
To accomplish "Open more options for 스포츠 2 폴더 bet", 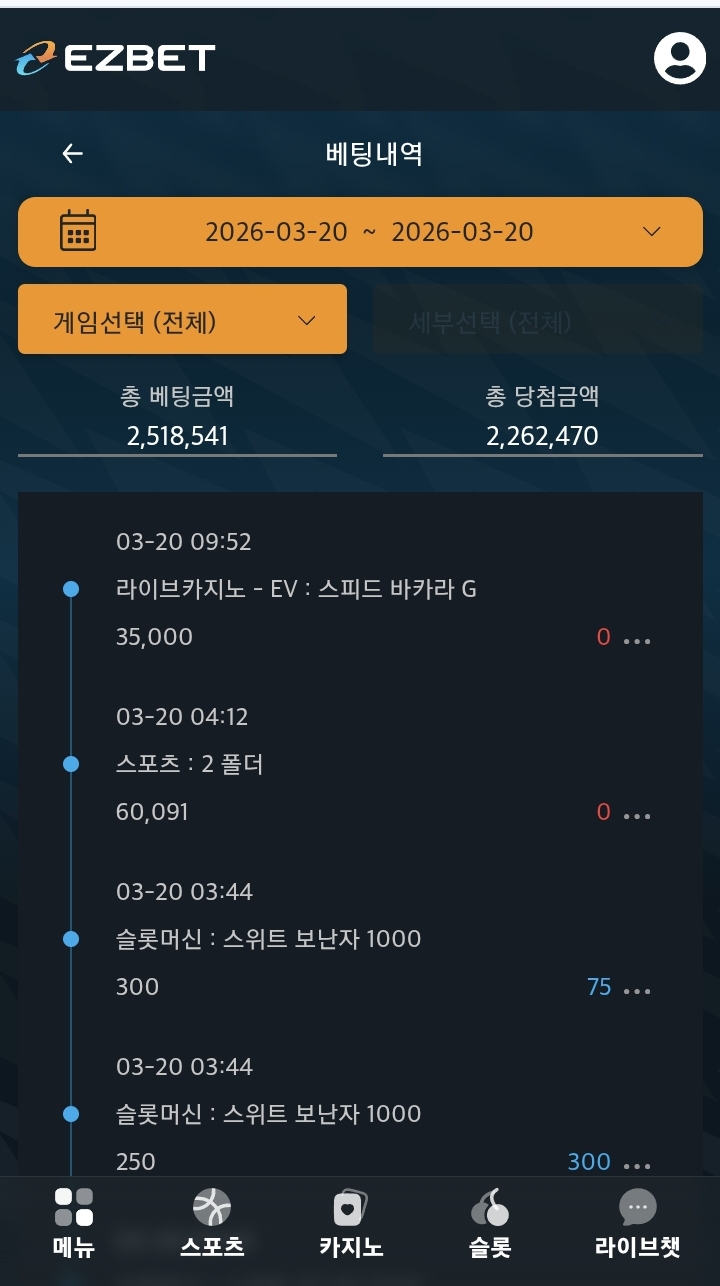I will 637,814.
